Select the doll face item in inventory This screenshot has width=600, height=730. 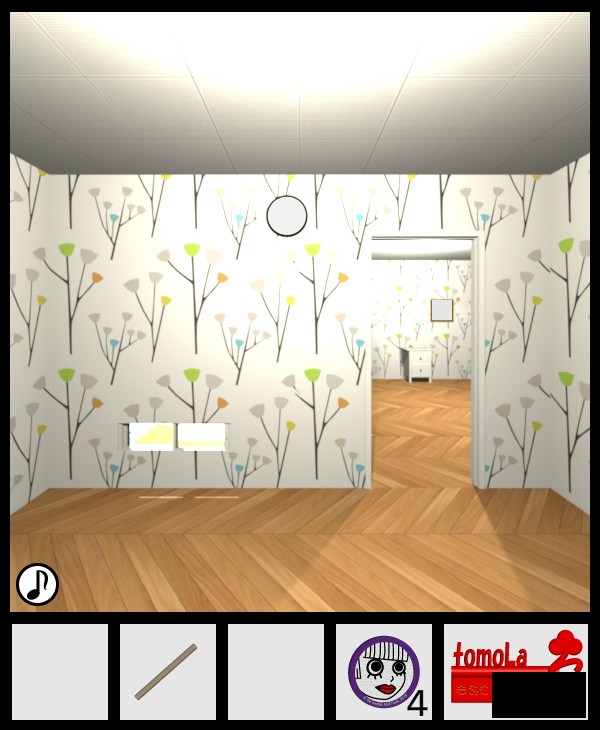point(383,672)
